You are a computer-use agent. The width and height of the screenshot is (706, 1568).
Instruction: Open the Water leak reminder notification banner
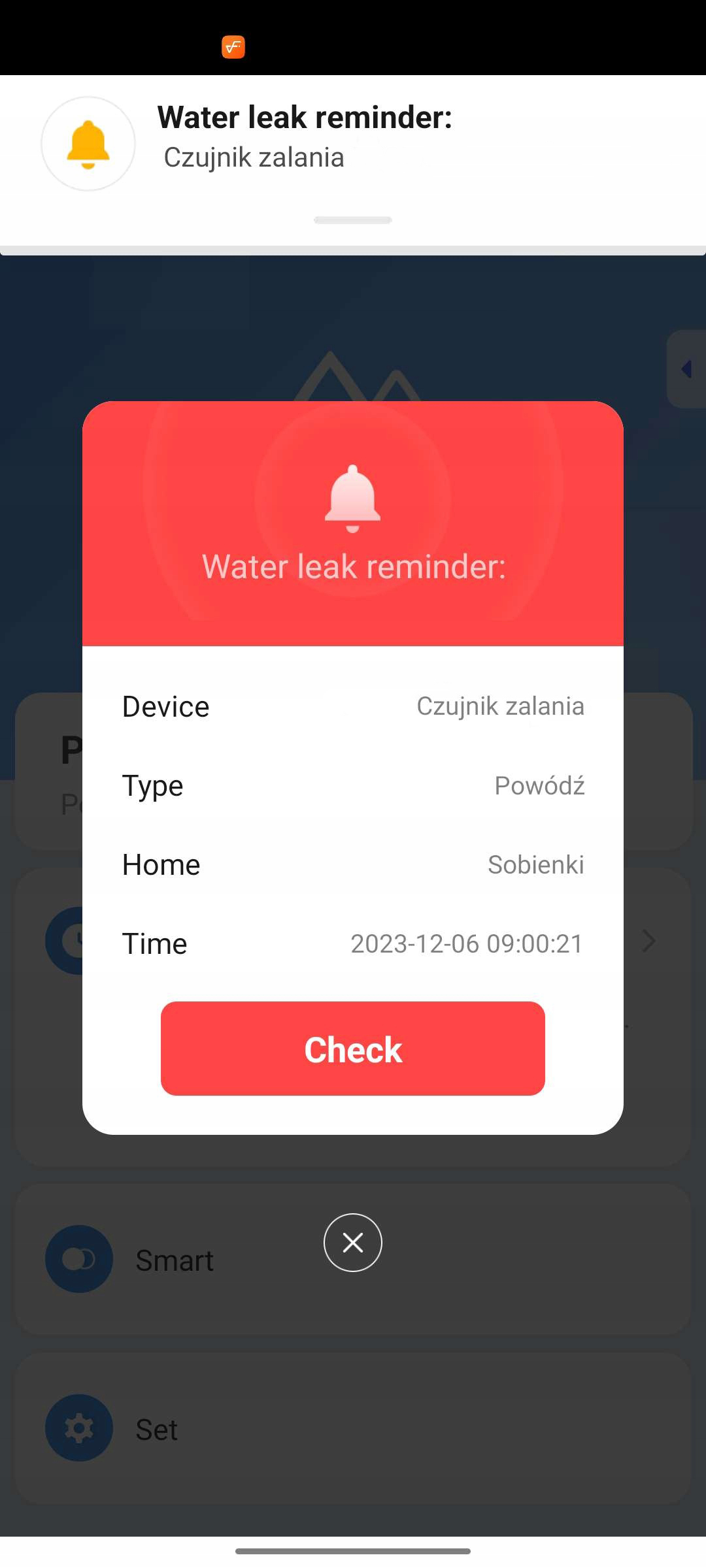click(353, 160)
